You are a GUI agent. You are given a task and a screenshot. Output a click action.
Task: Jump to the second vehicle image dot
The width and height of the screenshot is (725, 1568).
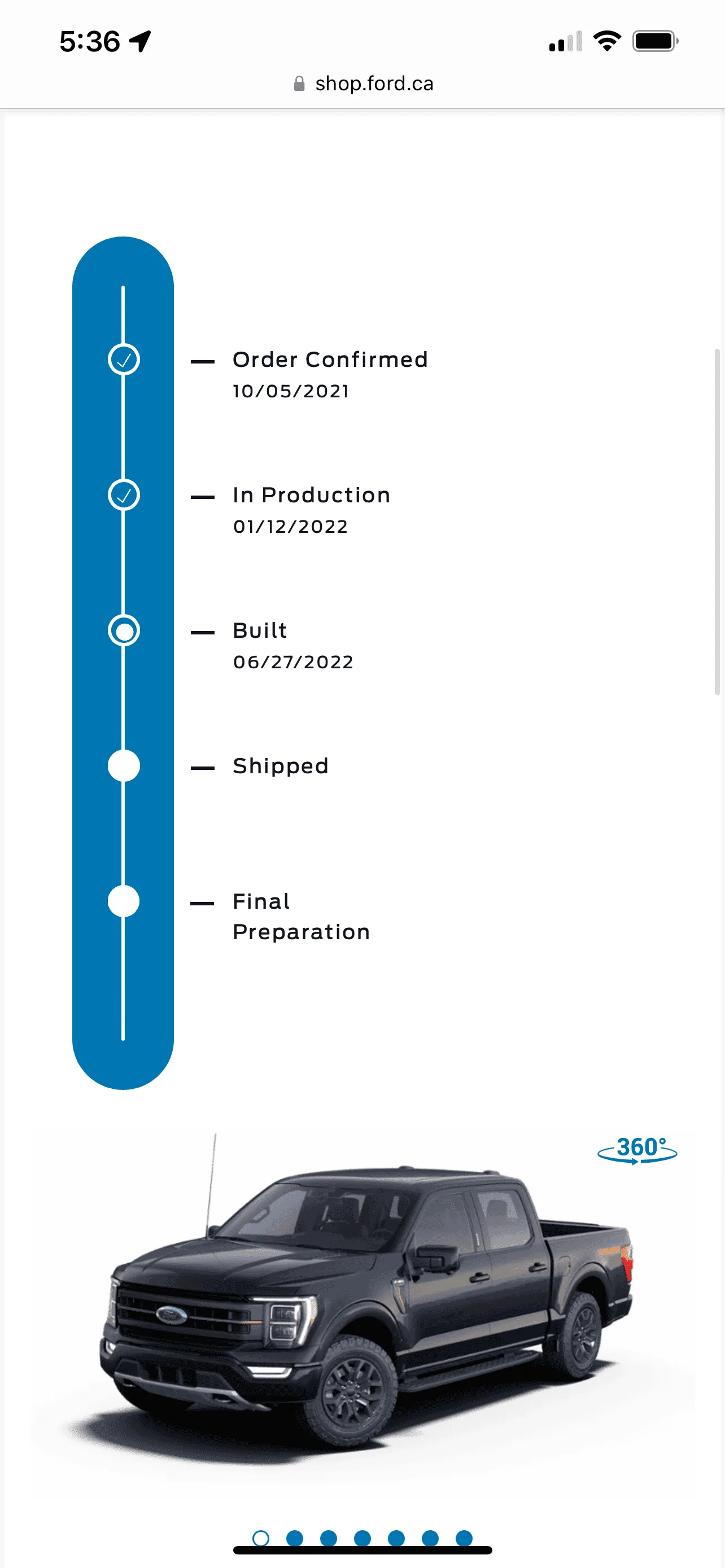click(295, 1538)
